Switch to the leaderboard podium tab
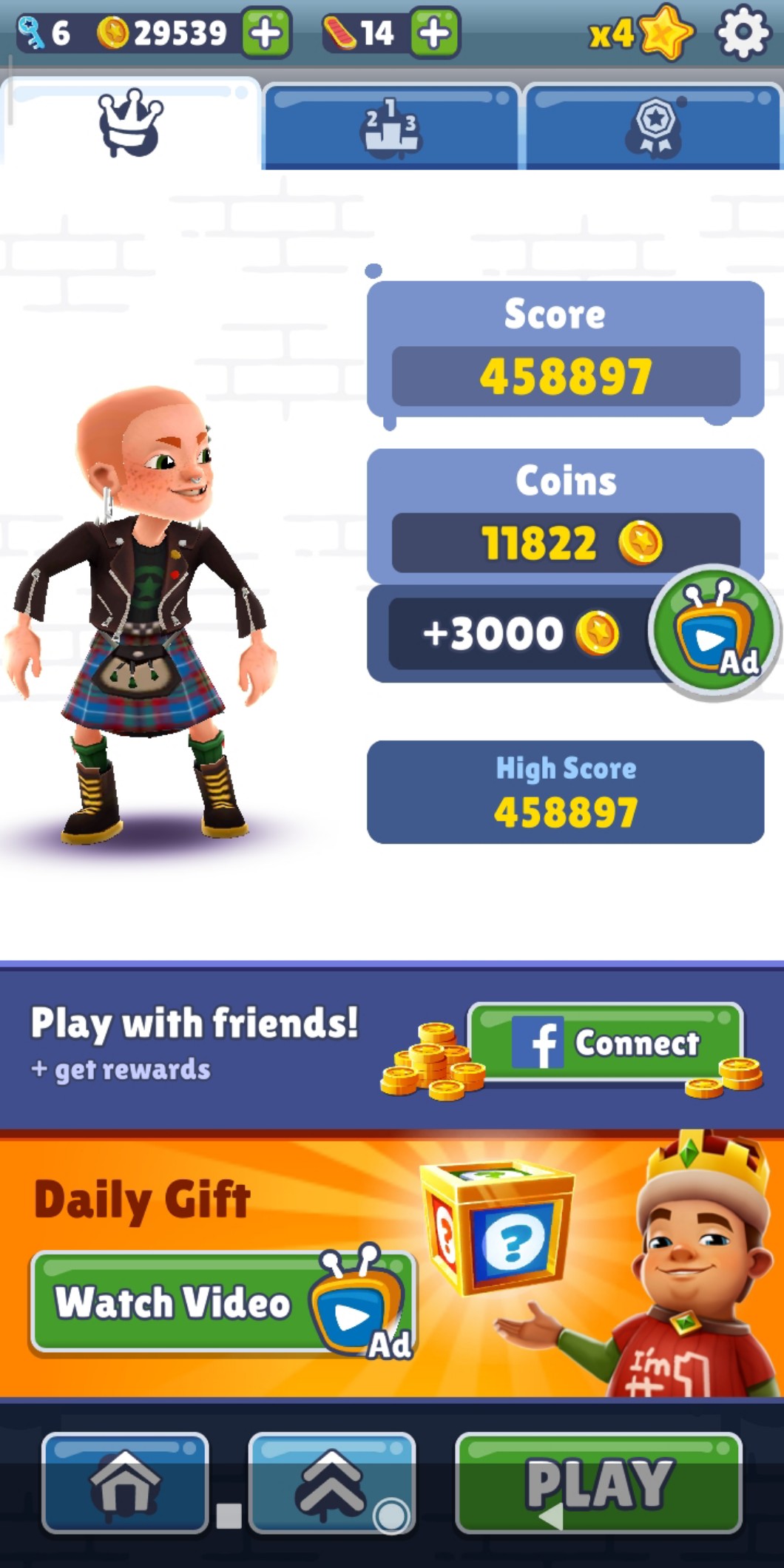The image size is (784, 1568). click(x=391, y=126)
